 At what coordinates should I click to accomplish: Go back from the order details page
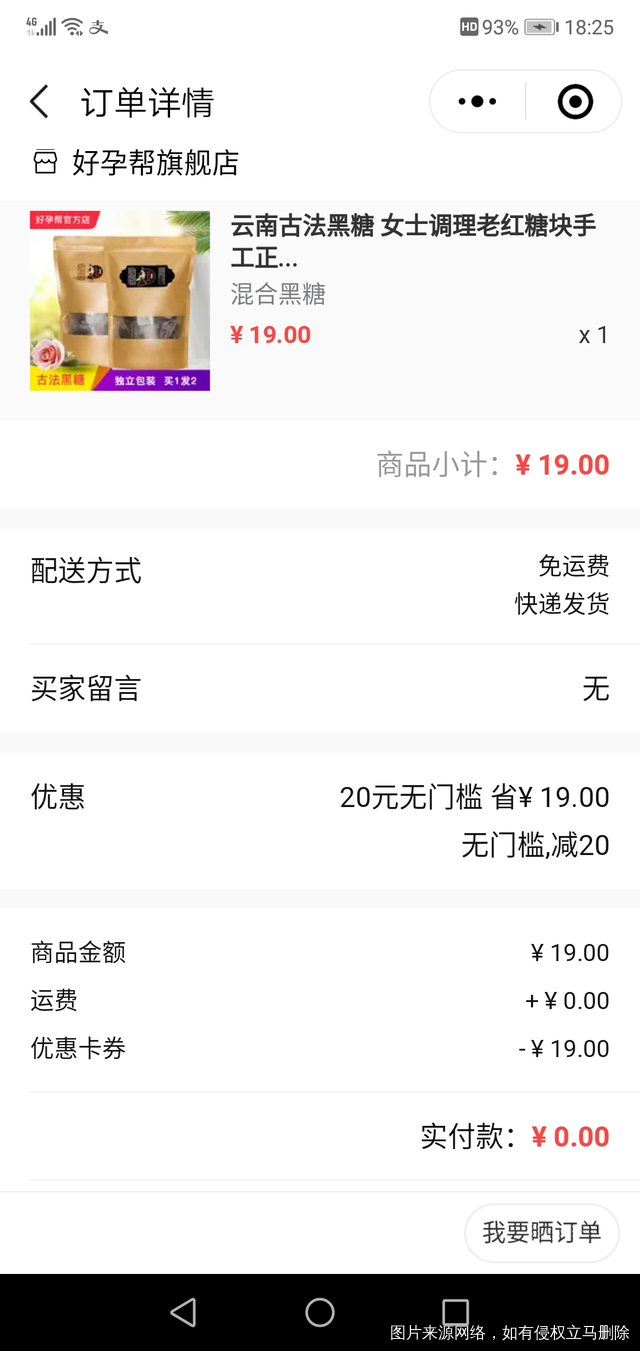coord(40,102)
